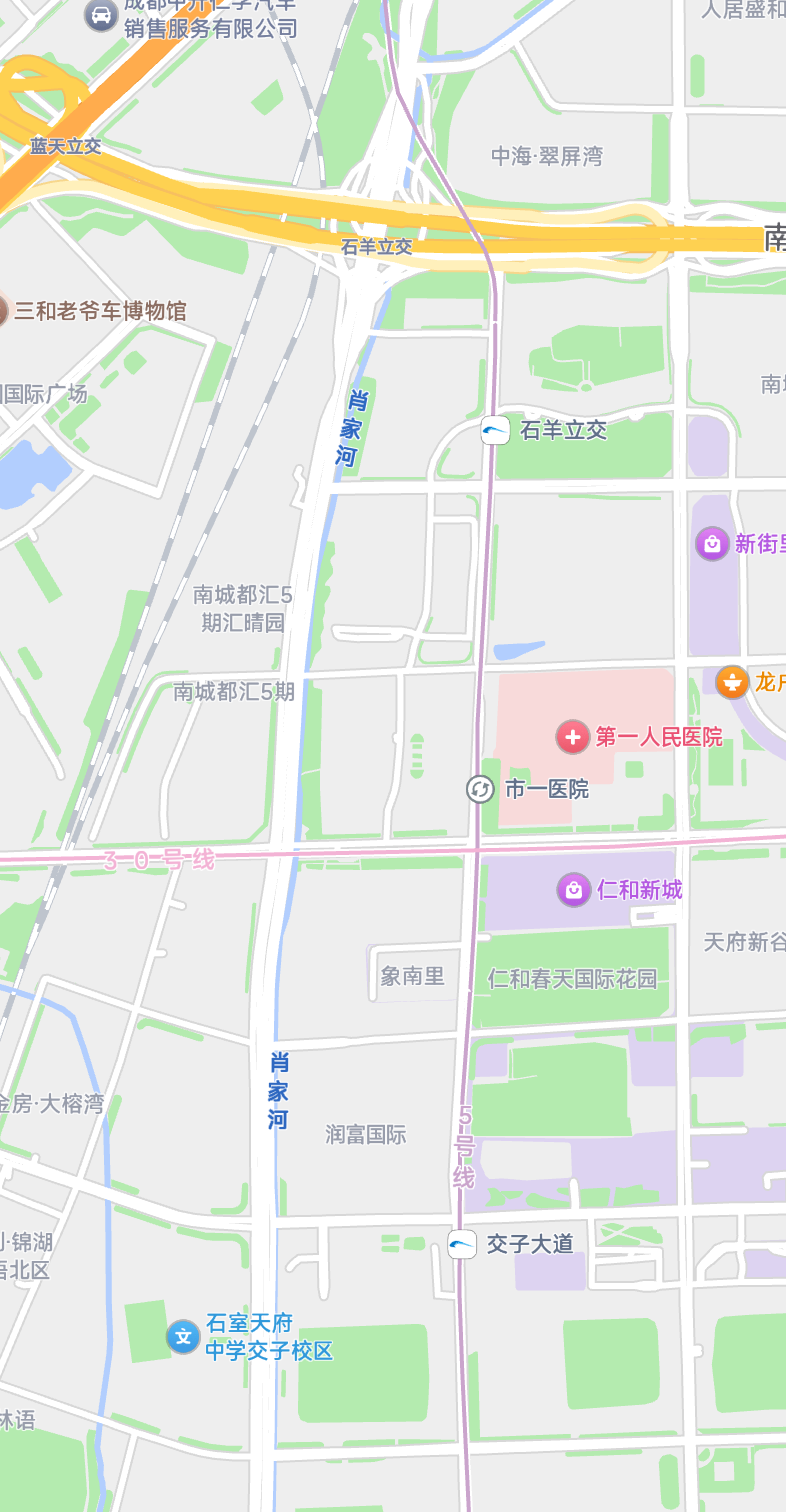This screenshot has width=786, height=1512.
Task: Open the 市一医院 metro transfer station marker
Action: pyautogui.click(x=480, y=789)
